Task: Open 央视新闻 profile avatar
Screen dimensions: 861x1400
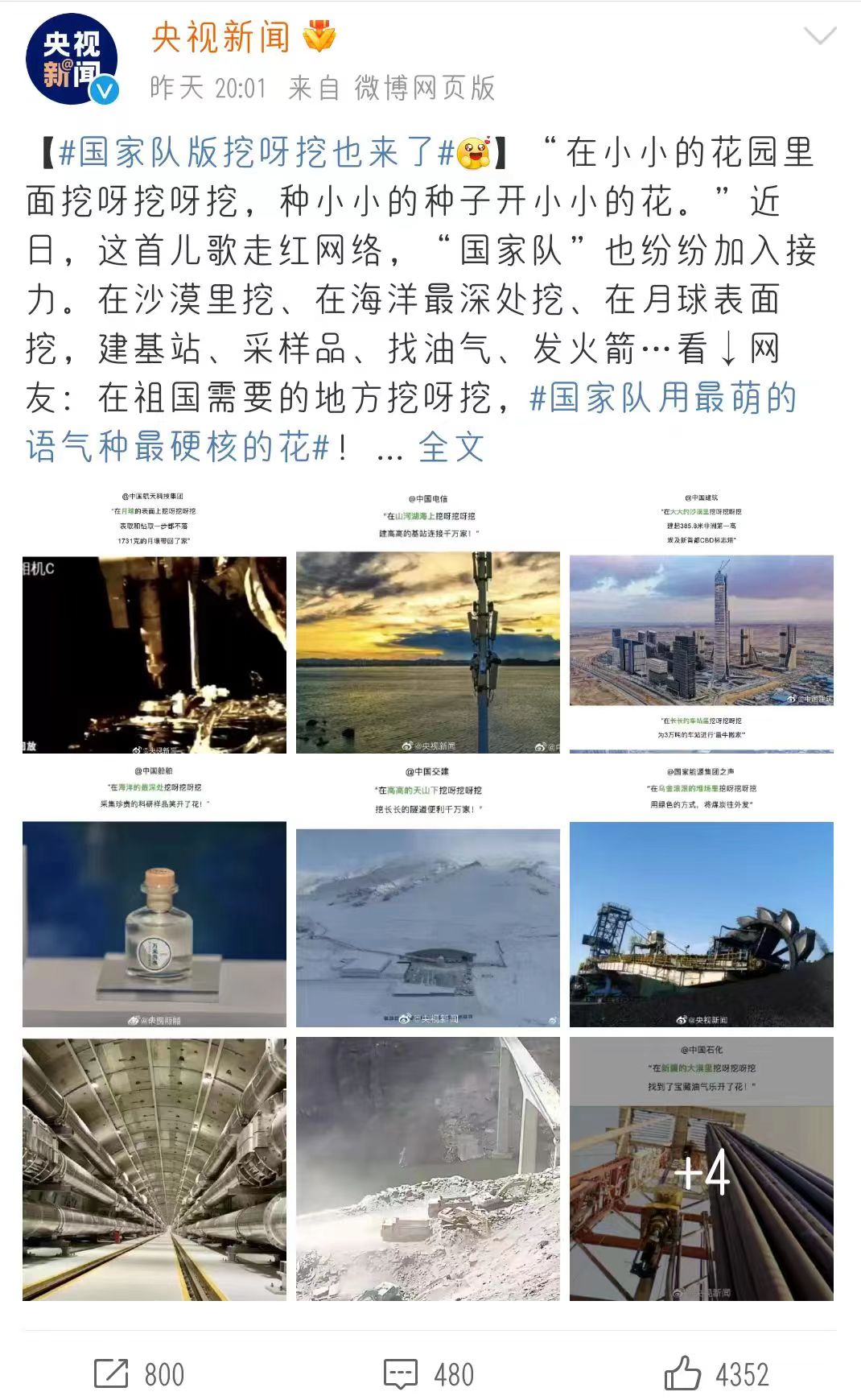Action: 72,60
